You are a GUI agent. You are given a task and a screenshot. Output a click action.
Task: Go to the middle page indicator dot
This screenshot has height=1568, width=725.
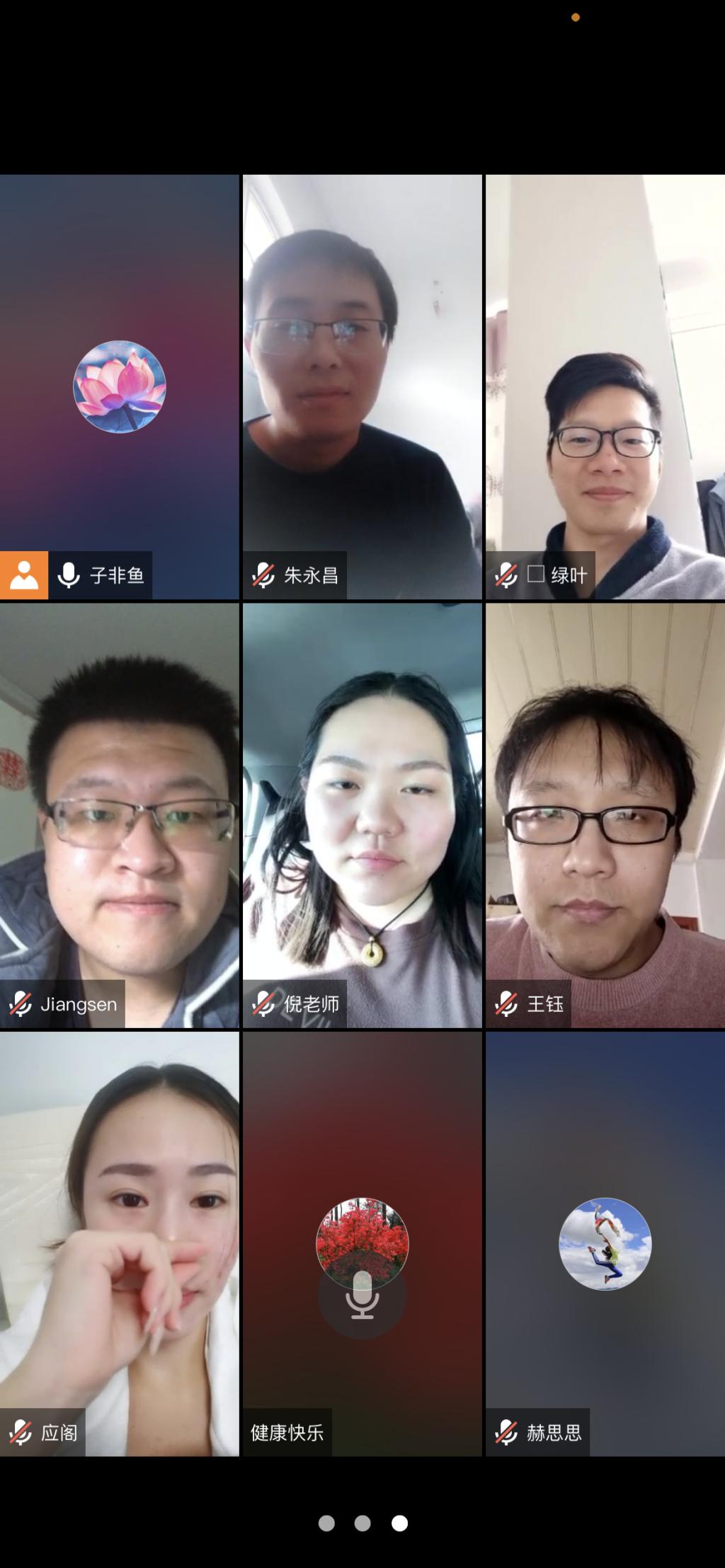(x=362, y=1523)
